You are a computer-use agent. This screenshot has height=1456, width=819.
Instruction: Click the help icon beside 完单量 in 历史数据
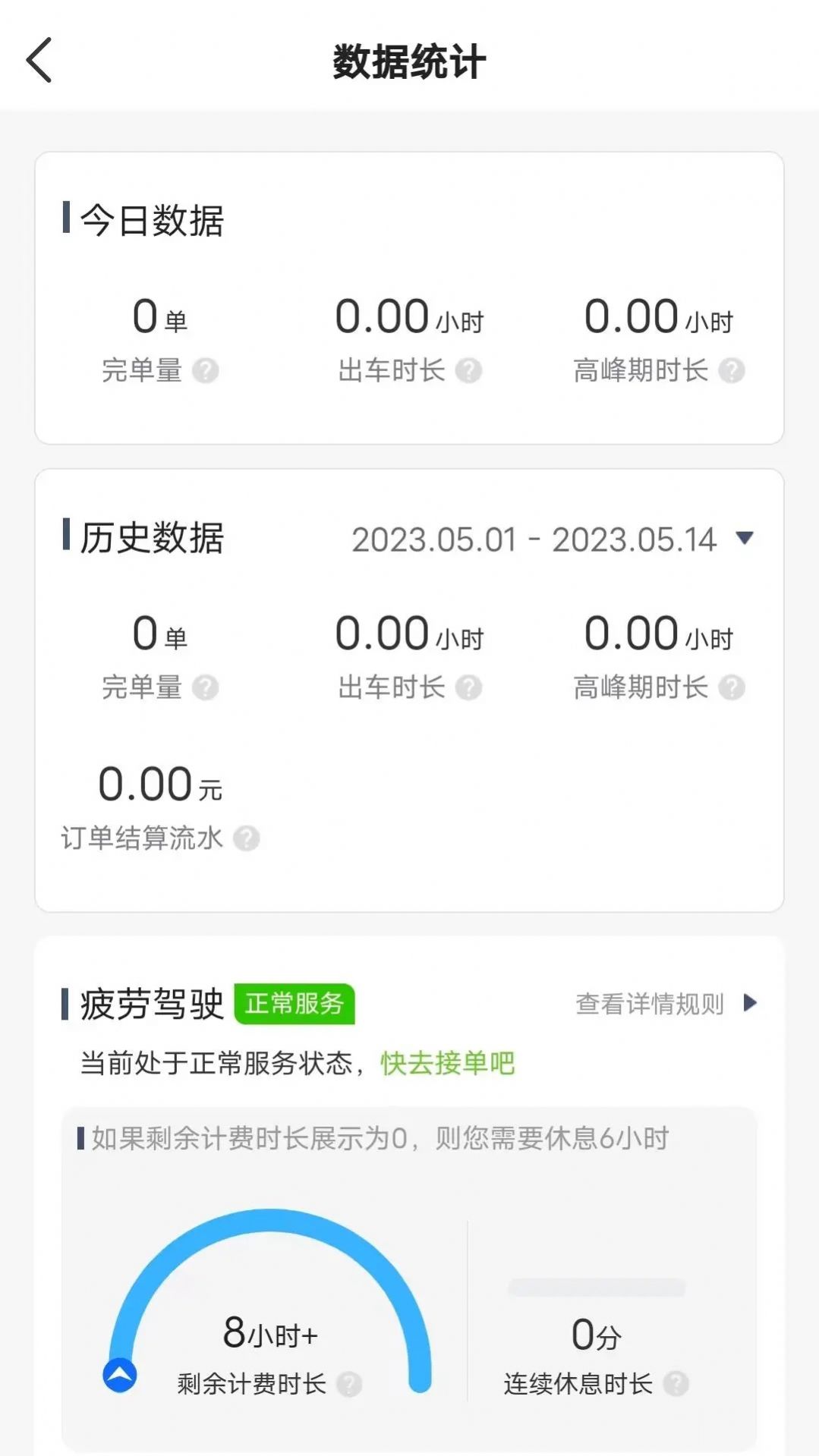pos(206,688)
